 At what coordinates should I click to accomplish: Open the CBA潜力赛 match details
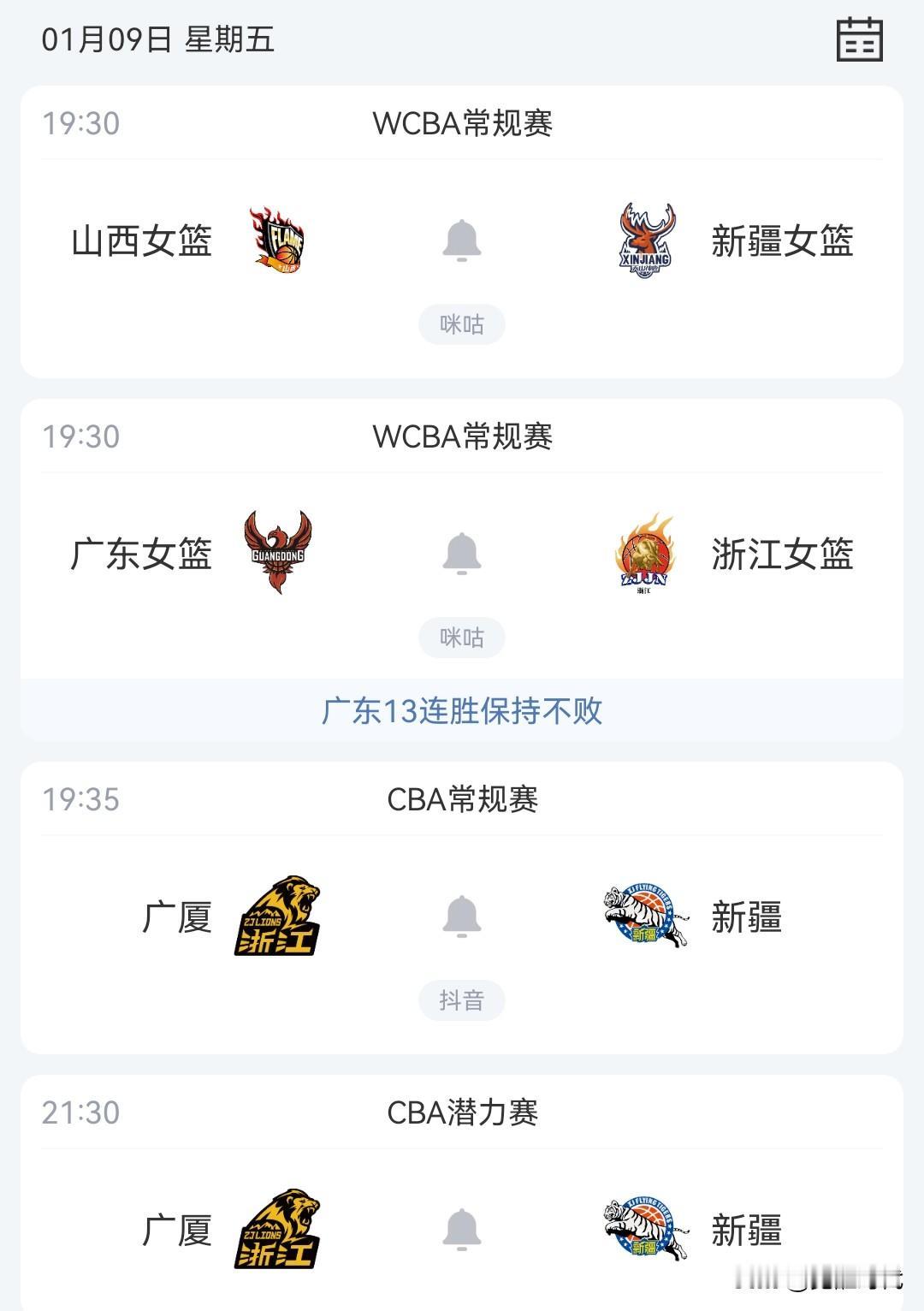(462, 1112)
